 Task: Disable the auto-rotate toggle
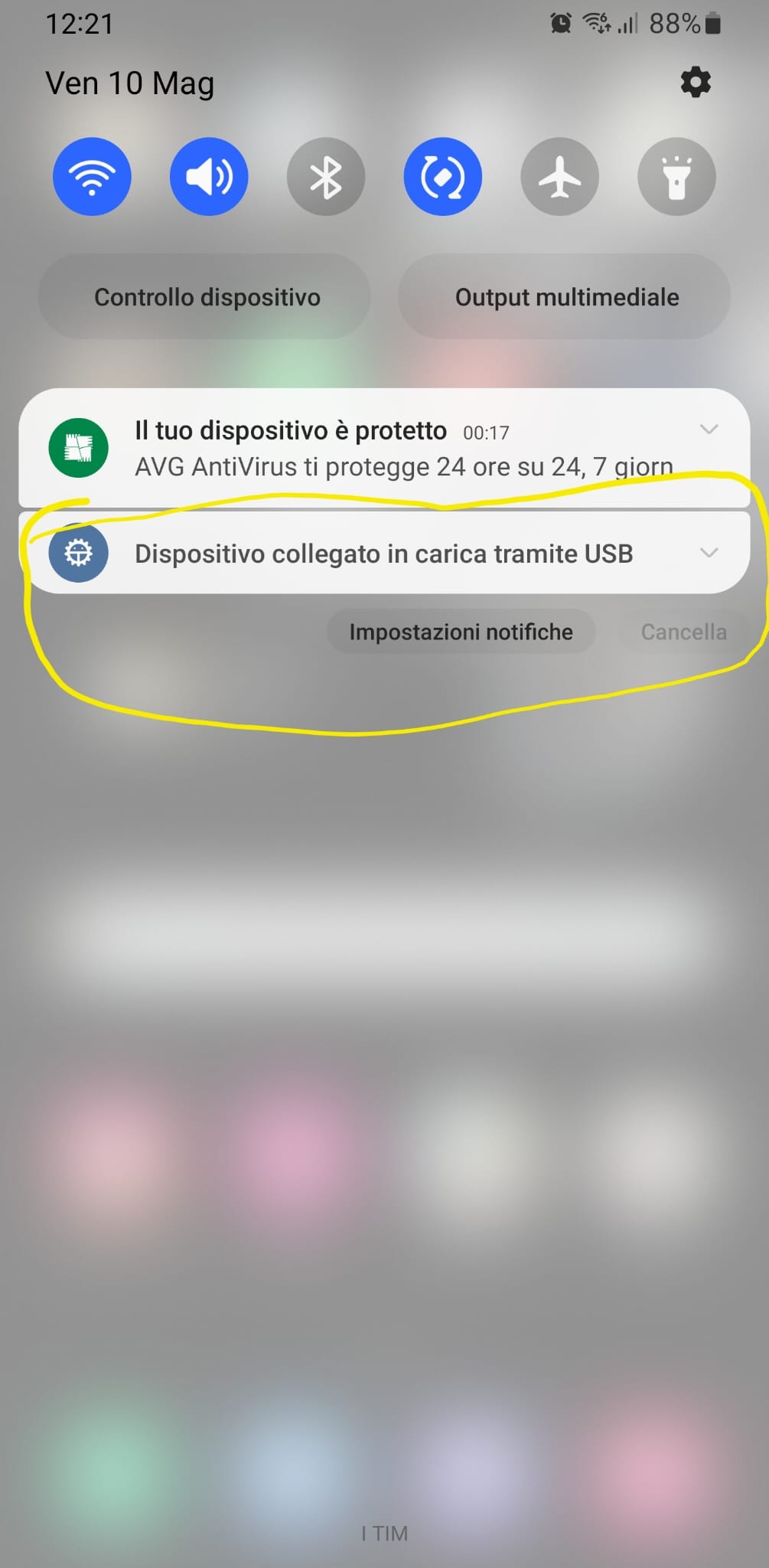coord(443,177)
